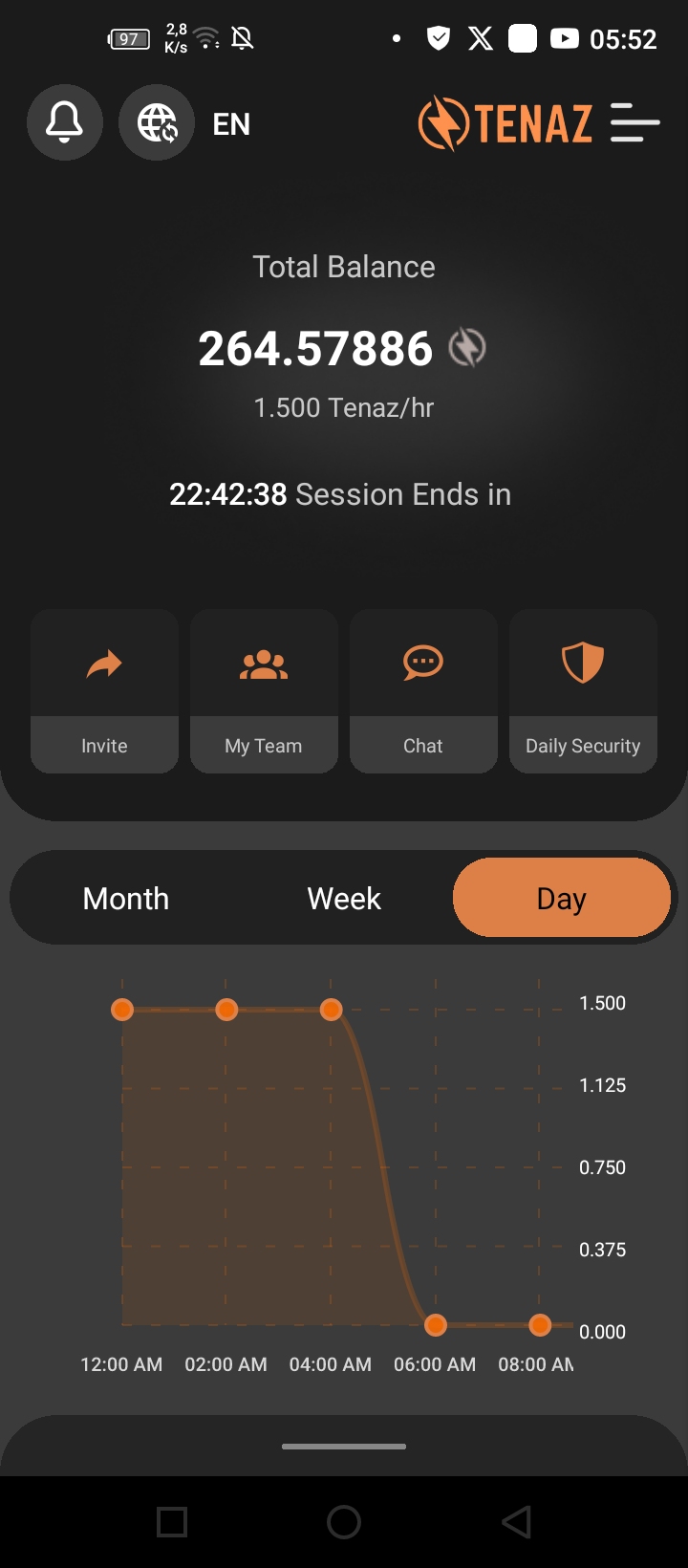Open Daily Security
Screen dimensions: 688x1568
click(x=583, y=691)
